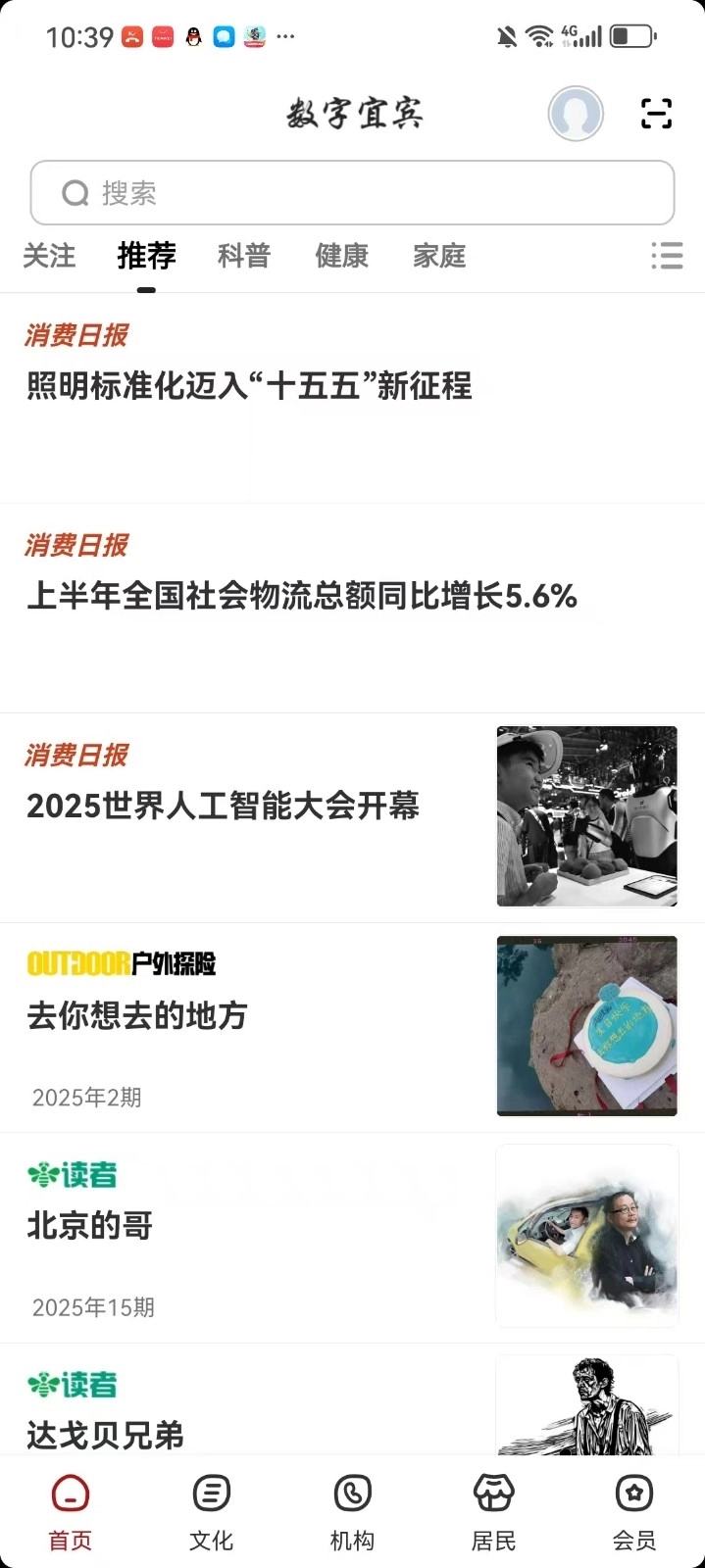
Task: Open the channel list menu icon
Action: click(667, 256)
